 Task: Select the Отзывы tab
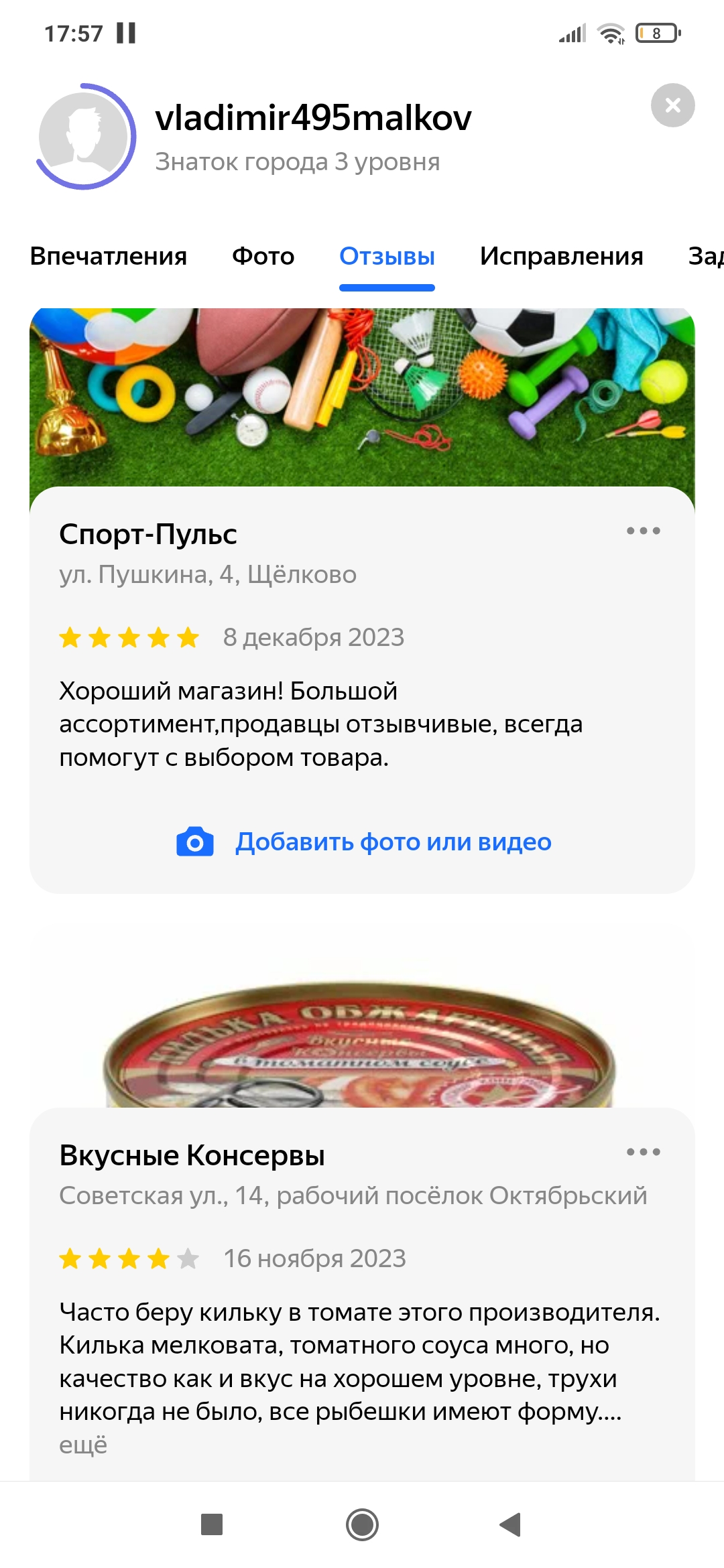(387, 256)
